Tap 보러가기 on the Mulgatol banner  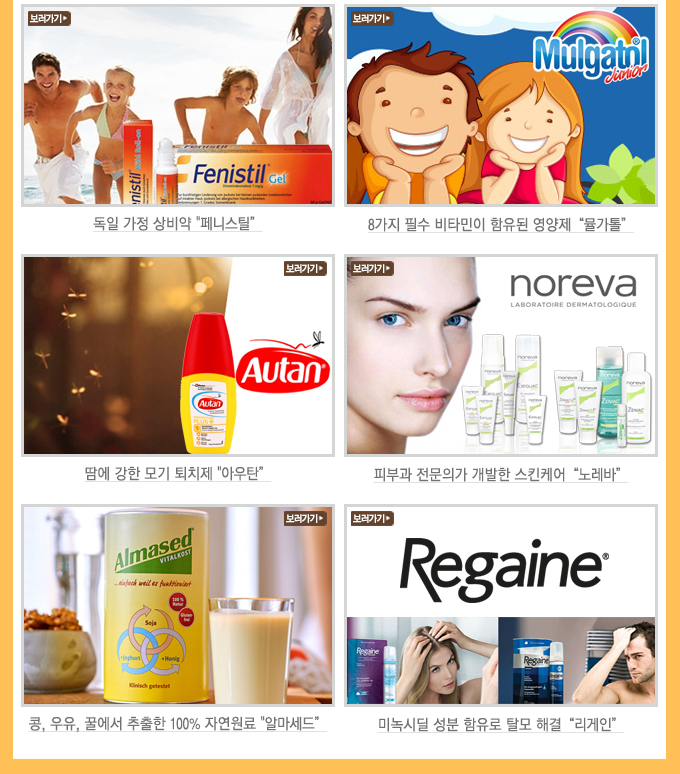tap(372, 19)
